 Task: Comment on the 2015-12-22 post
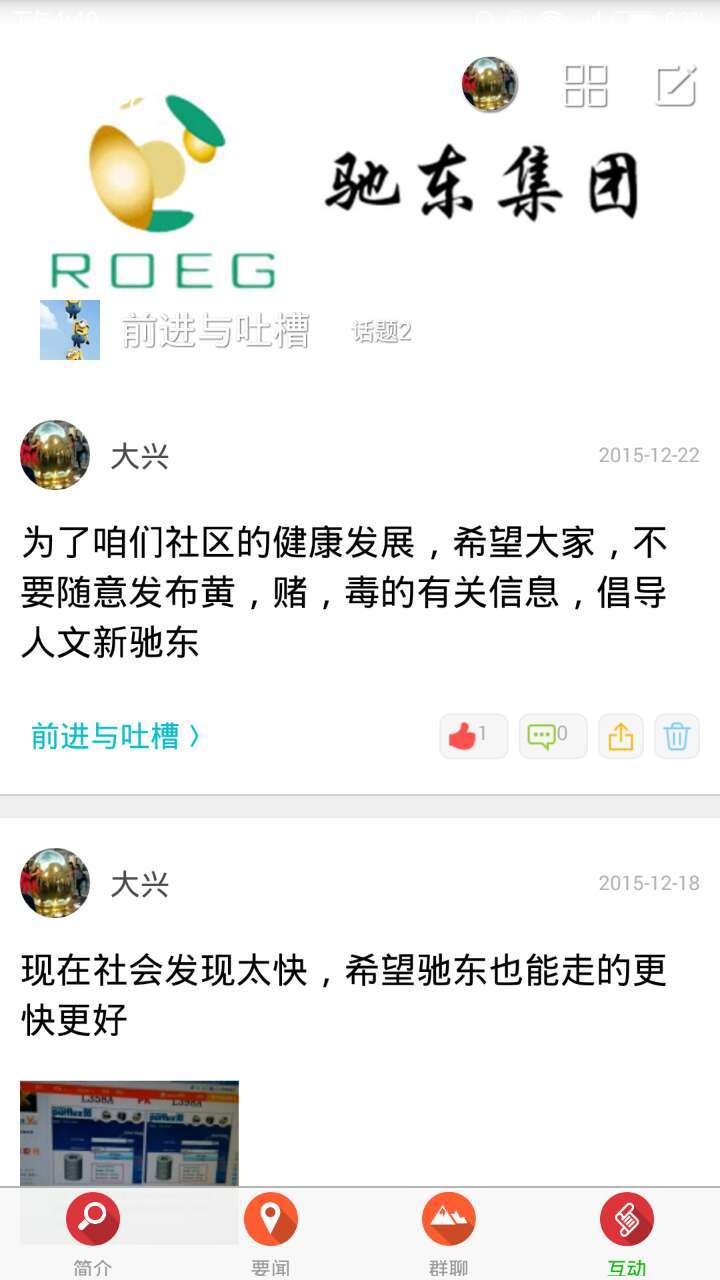[x=552, y=737]
